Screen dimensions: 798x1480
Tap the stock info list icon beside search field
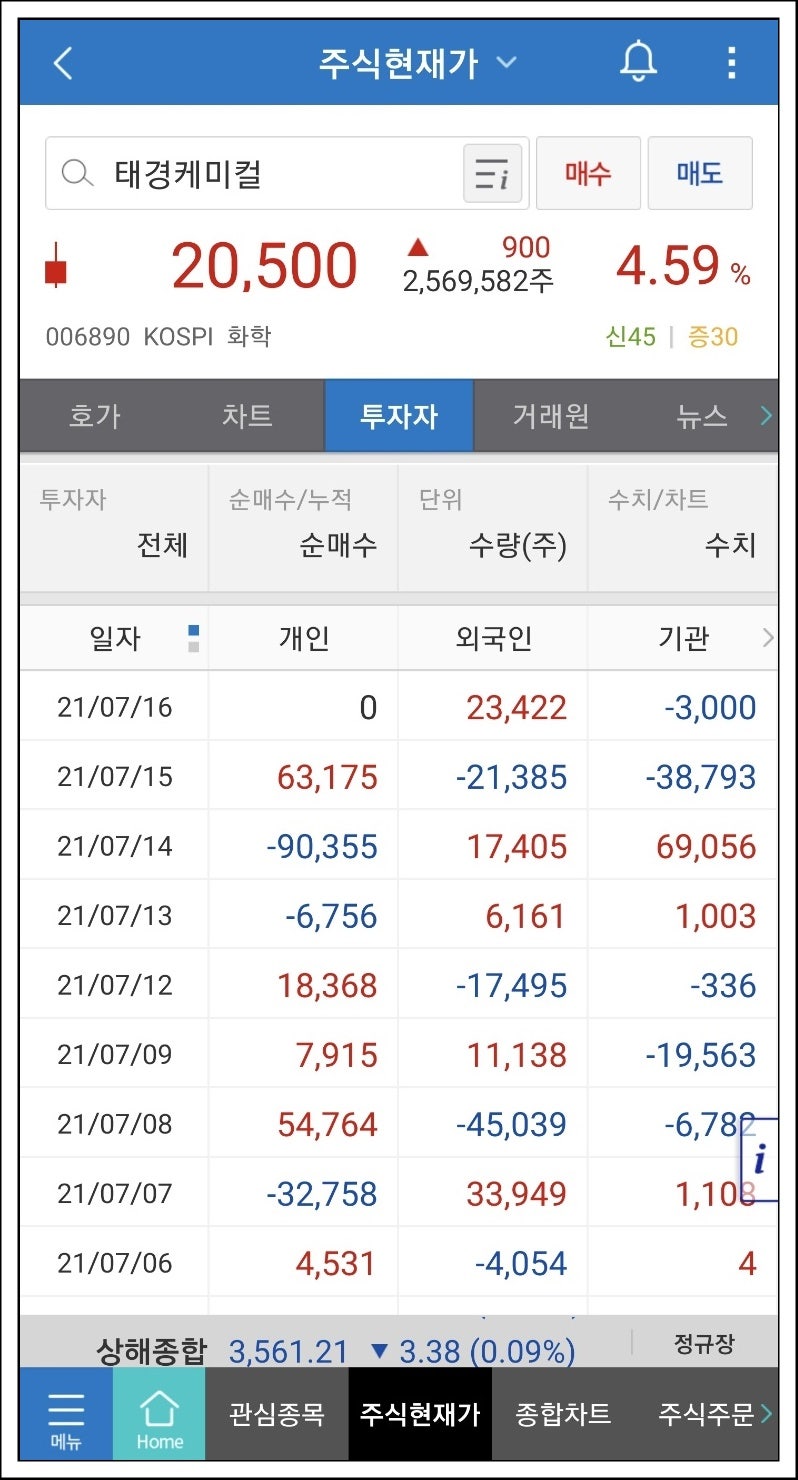491,172
